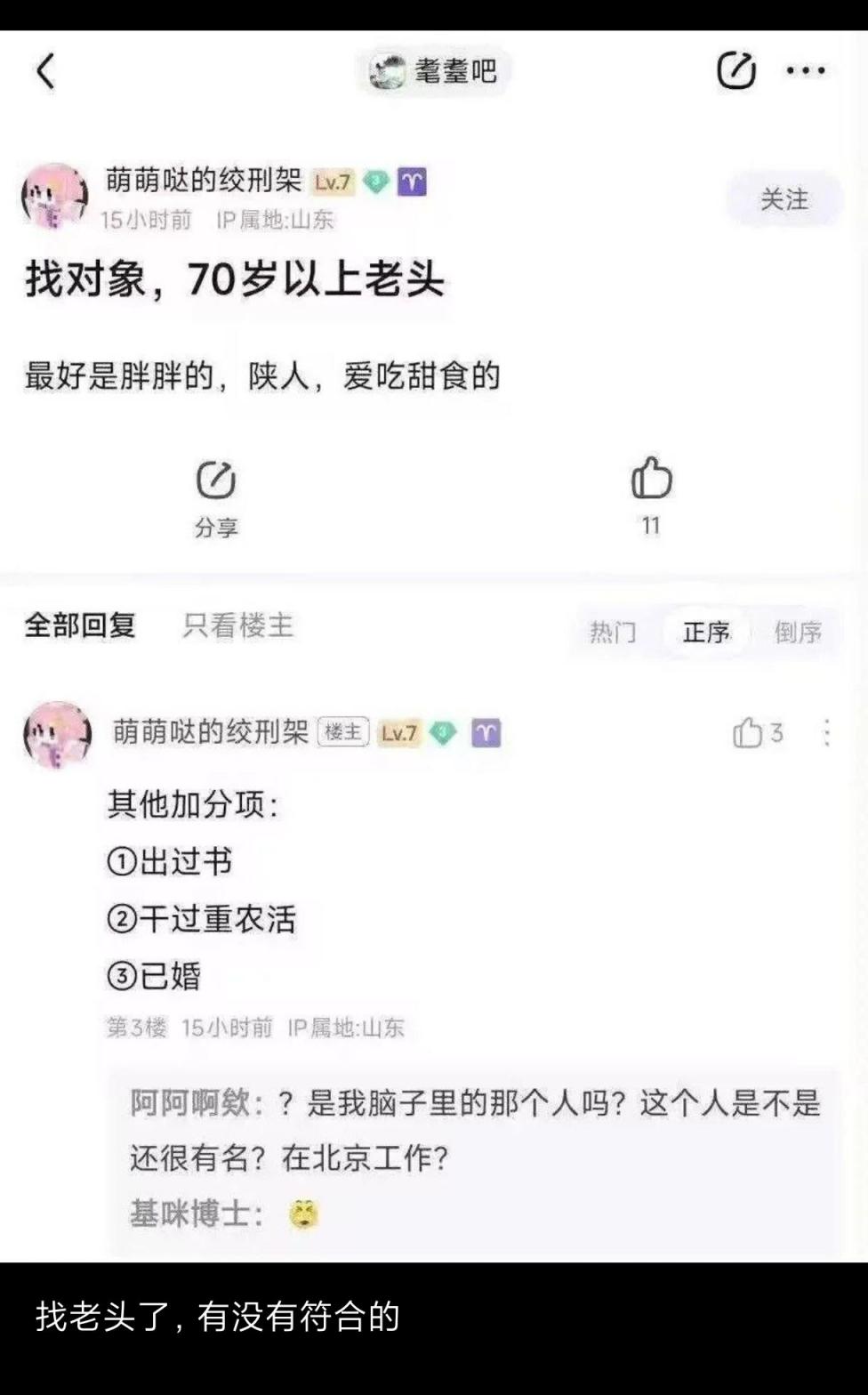Sort replies by 热门
This screenshot has height=1395, width=868.
pyautogui.click(x=613, y=632)
